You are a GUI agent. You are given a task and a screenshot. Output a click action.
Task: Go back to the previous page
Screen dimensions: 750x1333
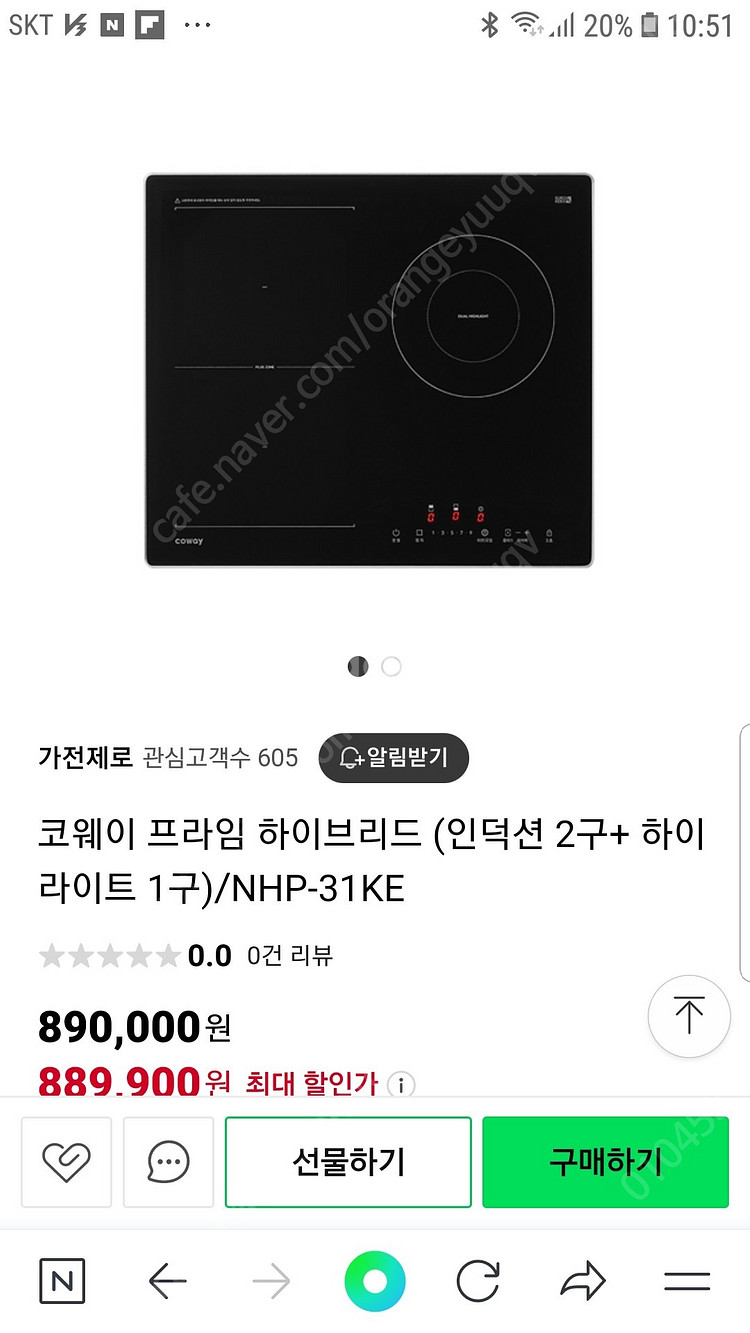167,1282
